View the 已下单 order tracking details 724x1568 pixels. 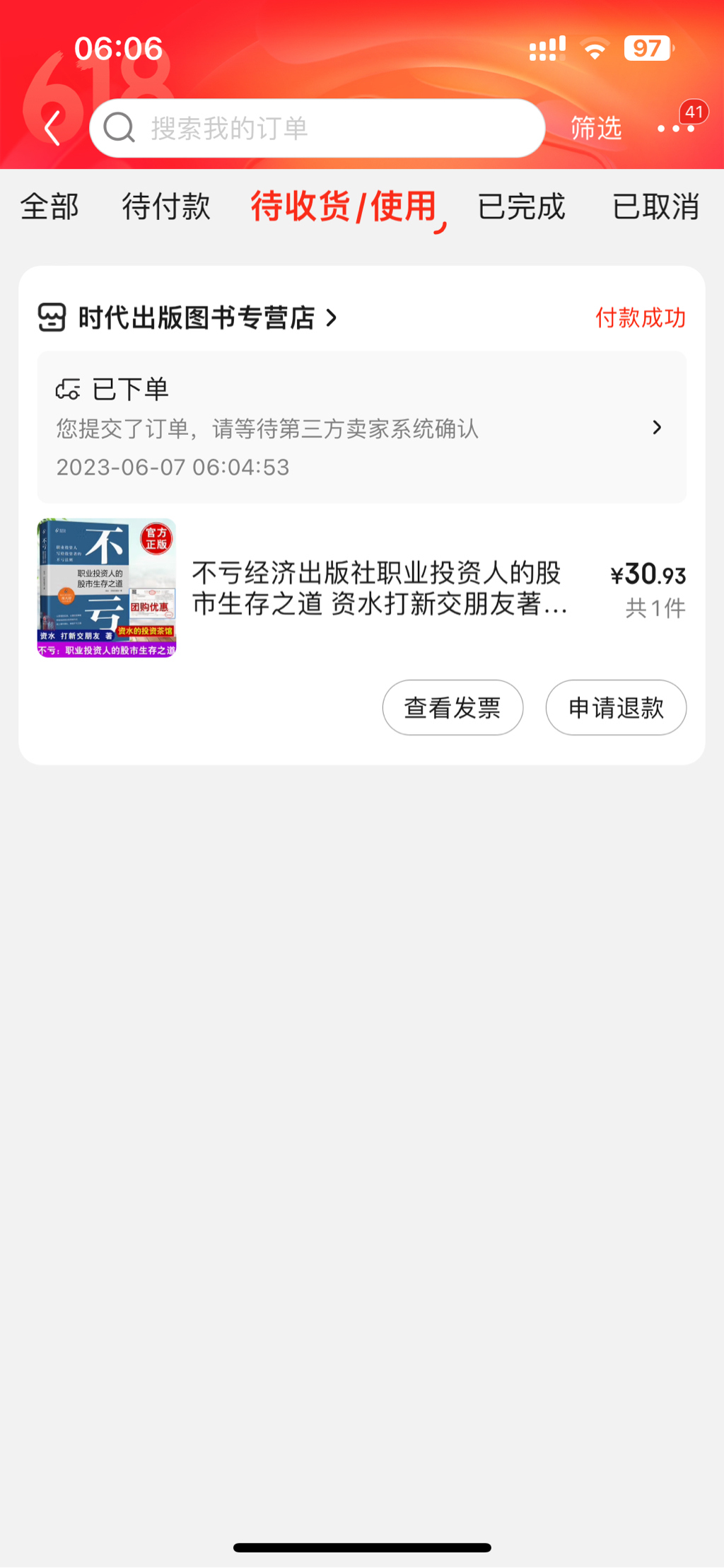coord(361,427)
